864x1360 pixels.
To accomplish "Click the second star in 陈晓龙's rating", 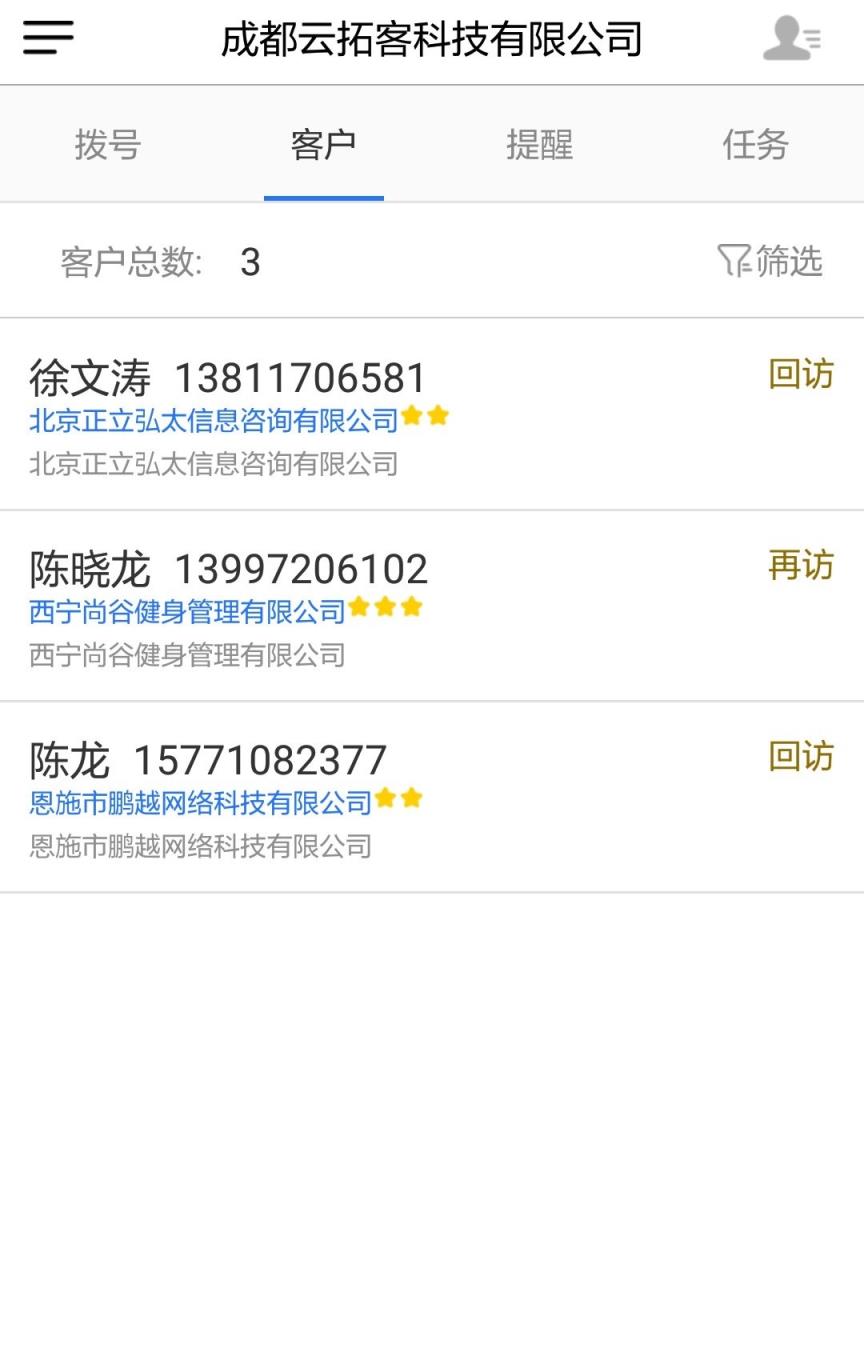I will click(x=384, y=606).
